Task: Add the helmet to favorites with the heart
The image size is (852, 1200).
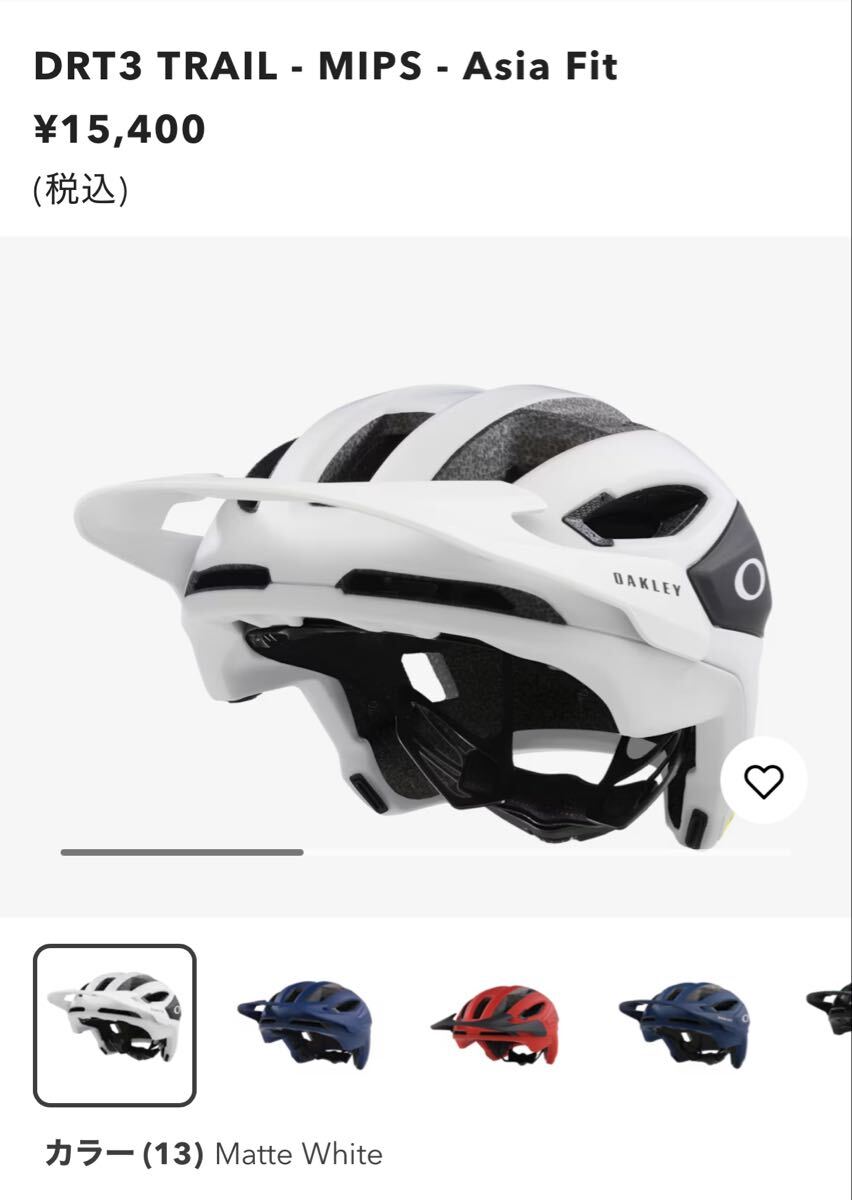Action: coord(764,781)
